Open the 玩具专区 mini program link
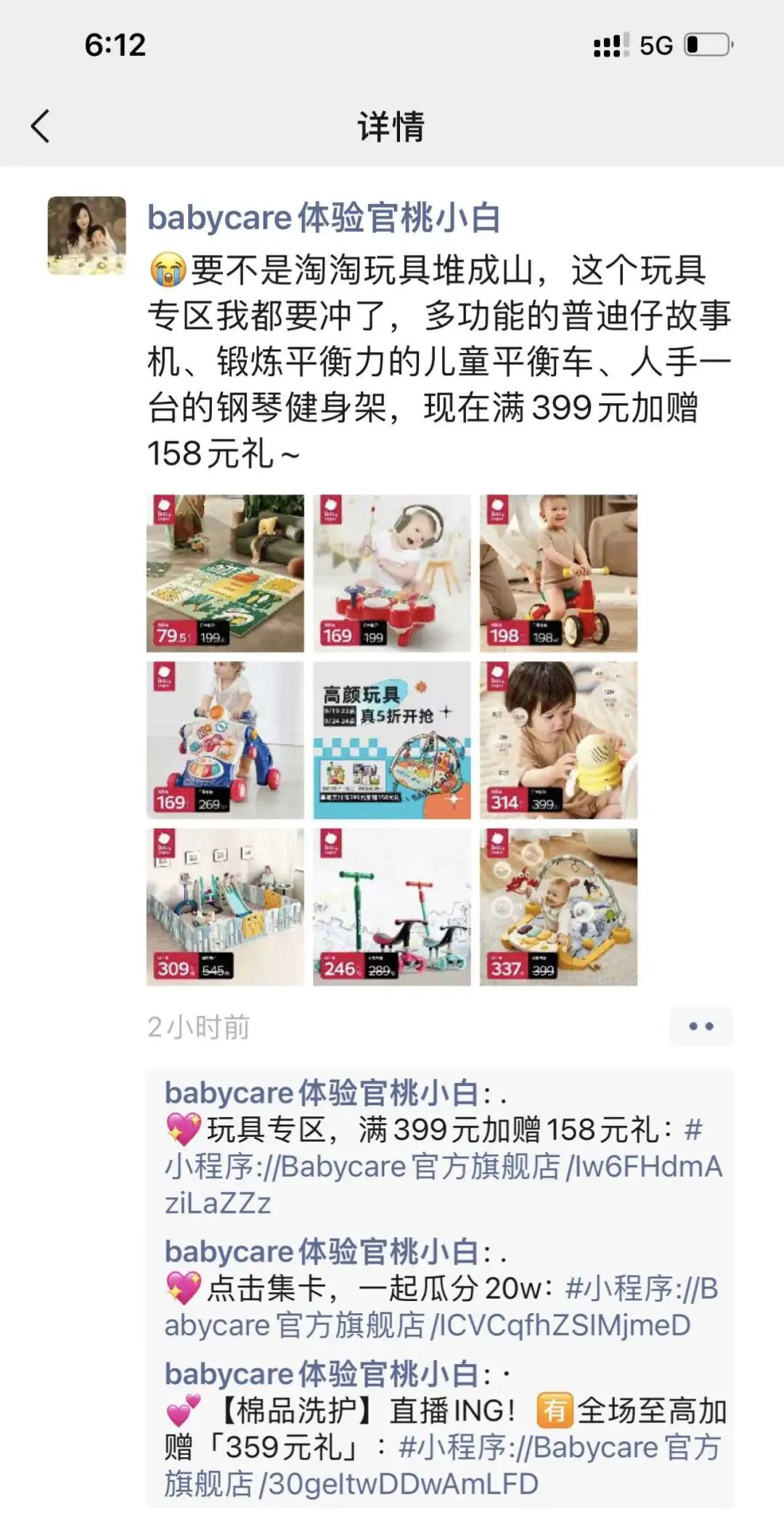This screenshot has width=784, height=1521. pyautogui.click(x=443, y=1167)
